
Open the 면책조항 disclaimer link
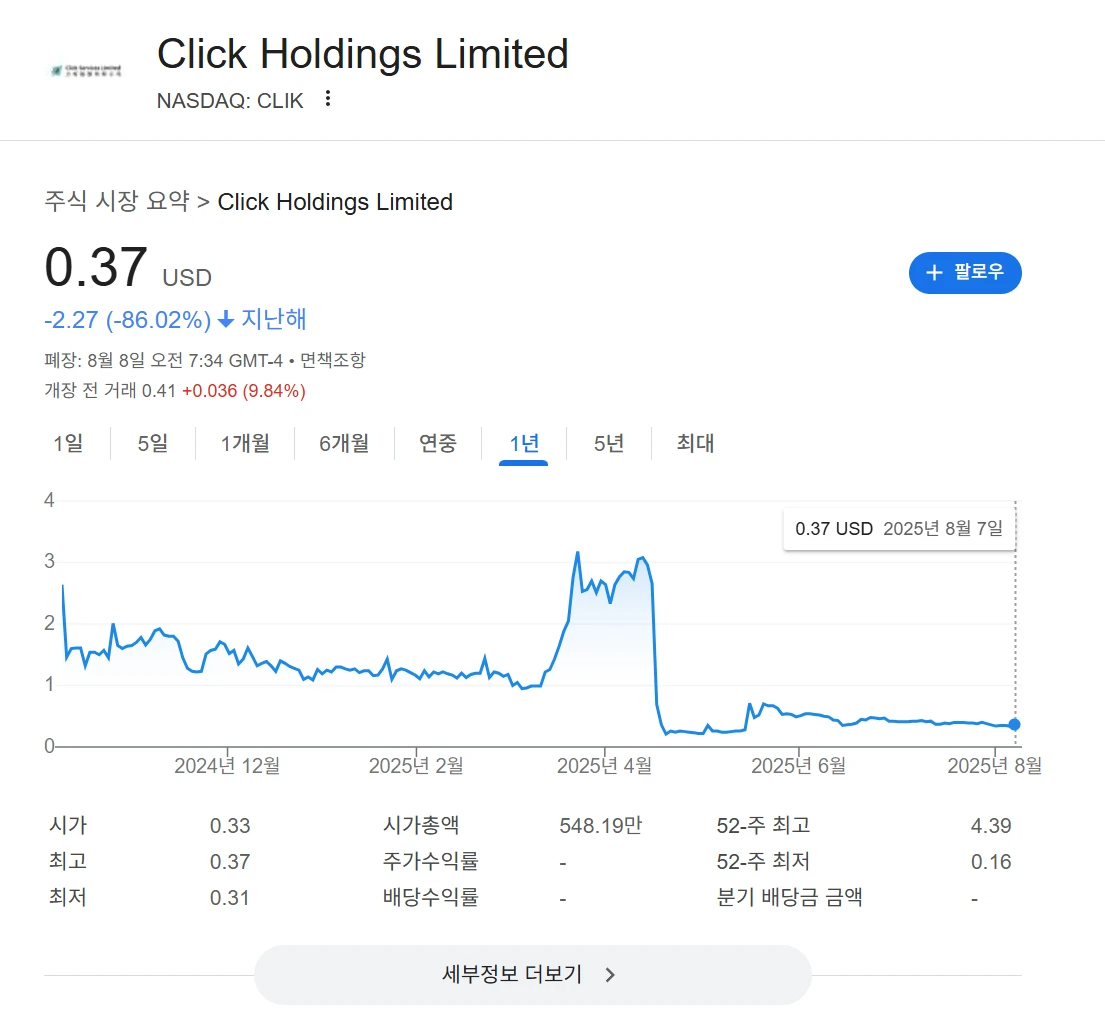[334, 361]
